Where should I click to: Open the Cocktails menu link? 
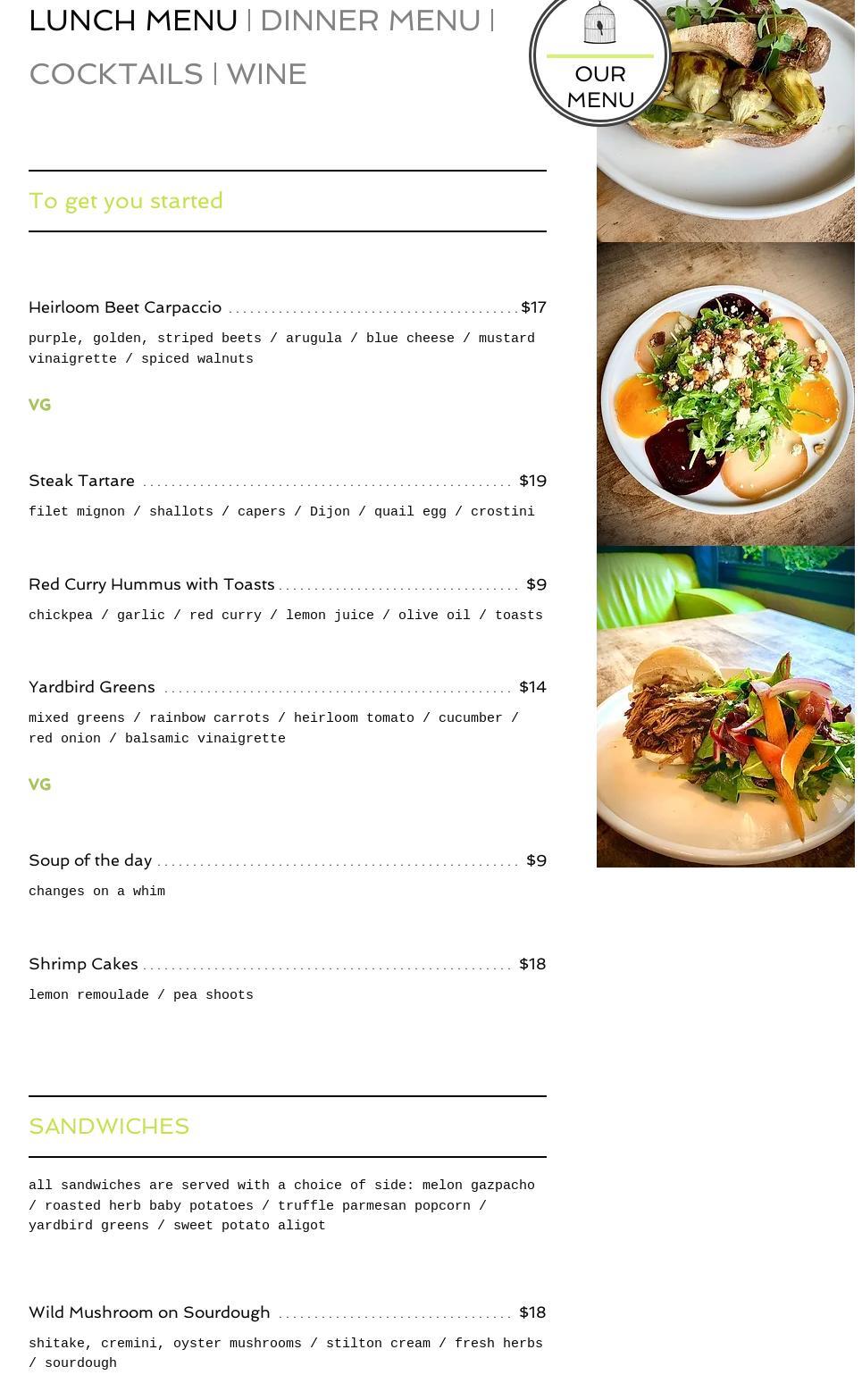[x=116, y=74]
